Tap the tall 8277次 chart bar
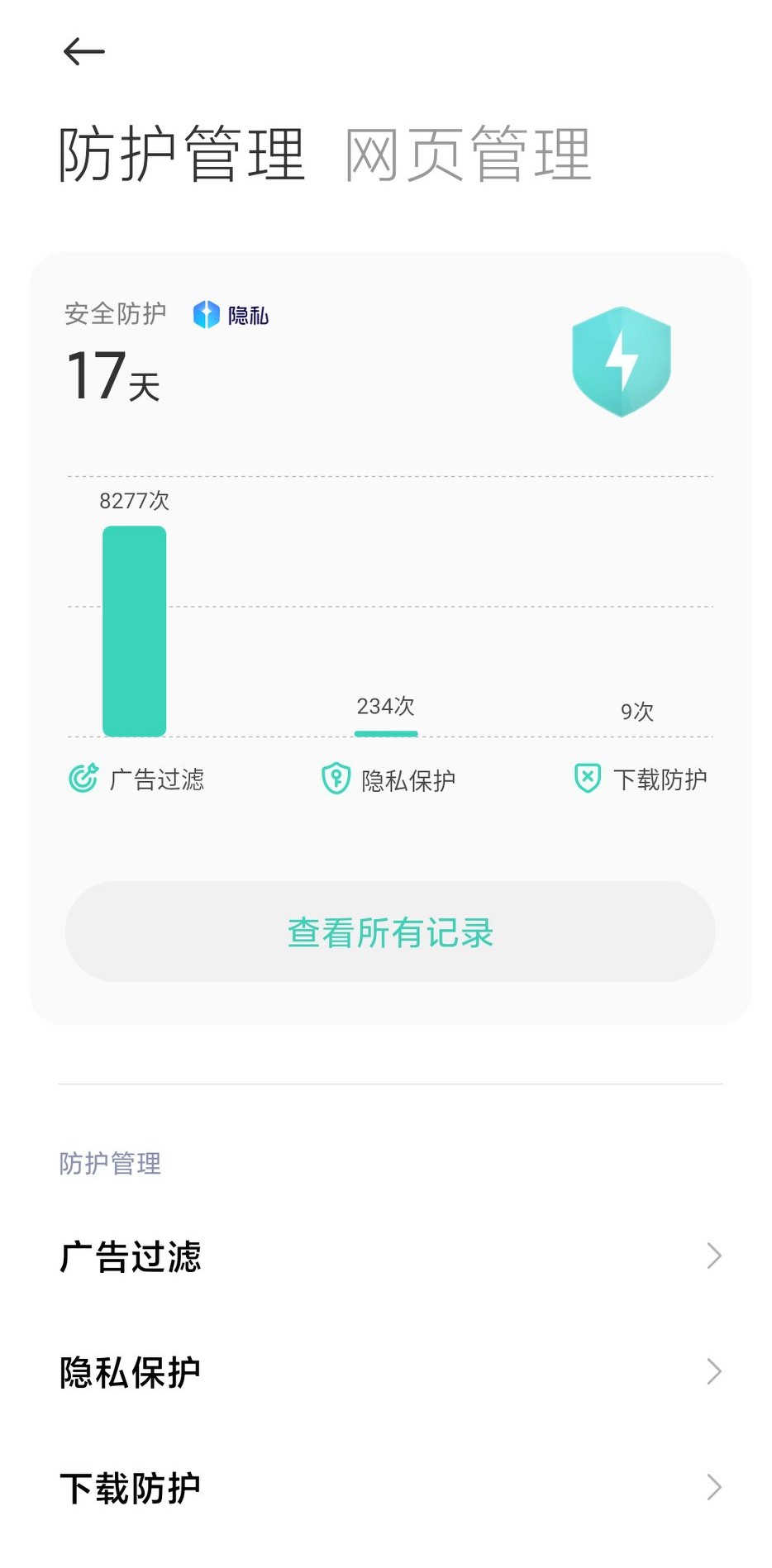This screenshot has height=1568, width=772. click(x=133, y=628)
